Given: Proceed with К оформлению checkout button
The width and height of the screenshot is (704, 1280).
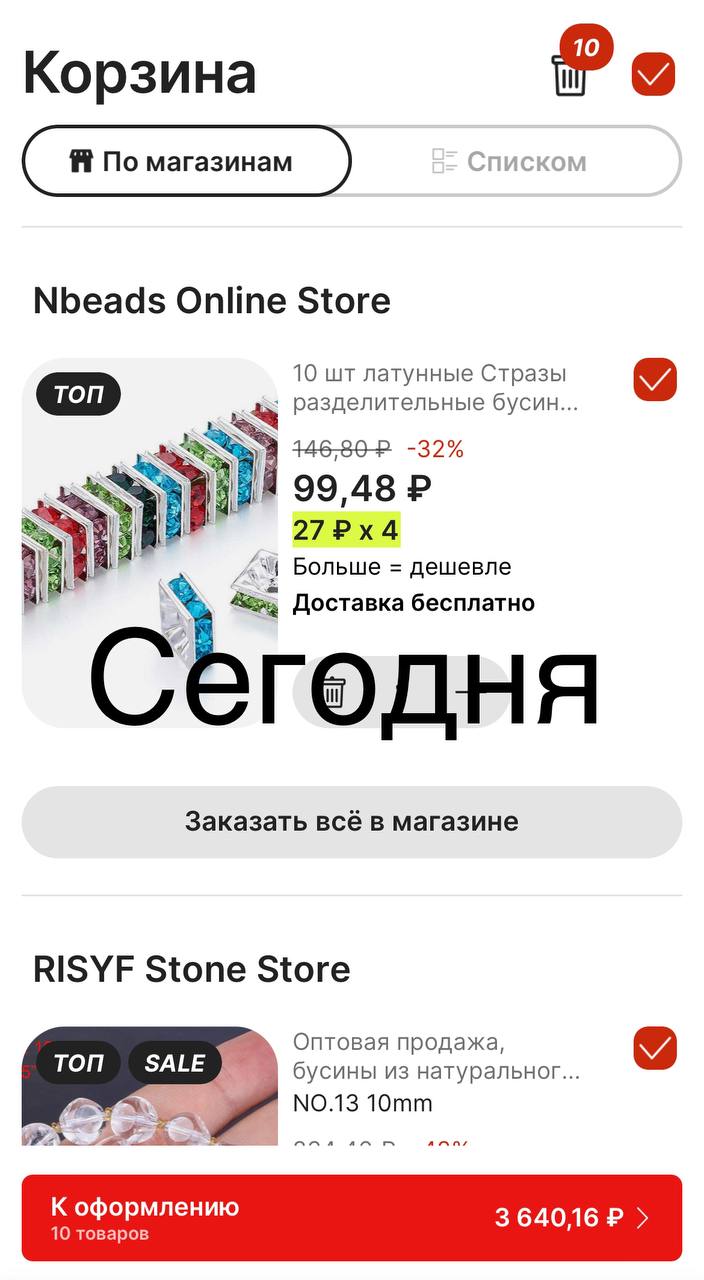Looking at the screenshot, I should [x=352, y=1217].
